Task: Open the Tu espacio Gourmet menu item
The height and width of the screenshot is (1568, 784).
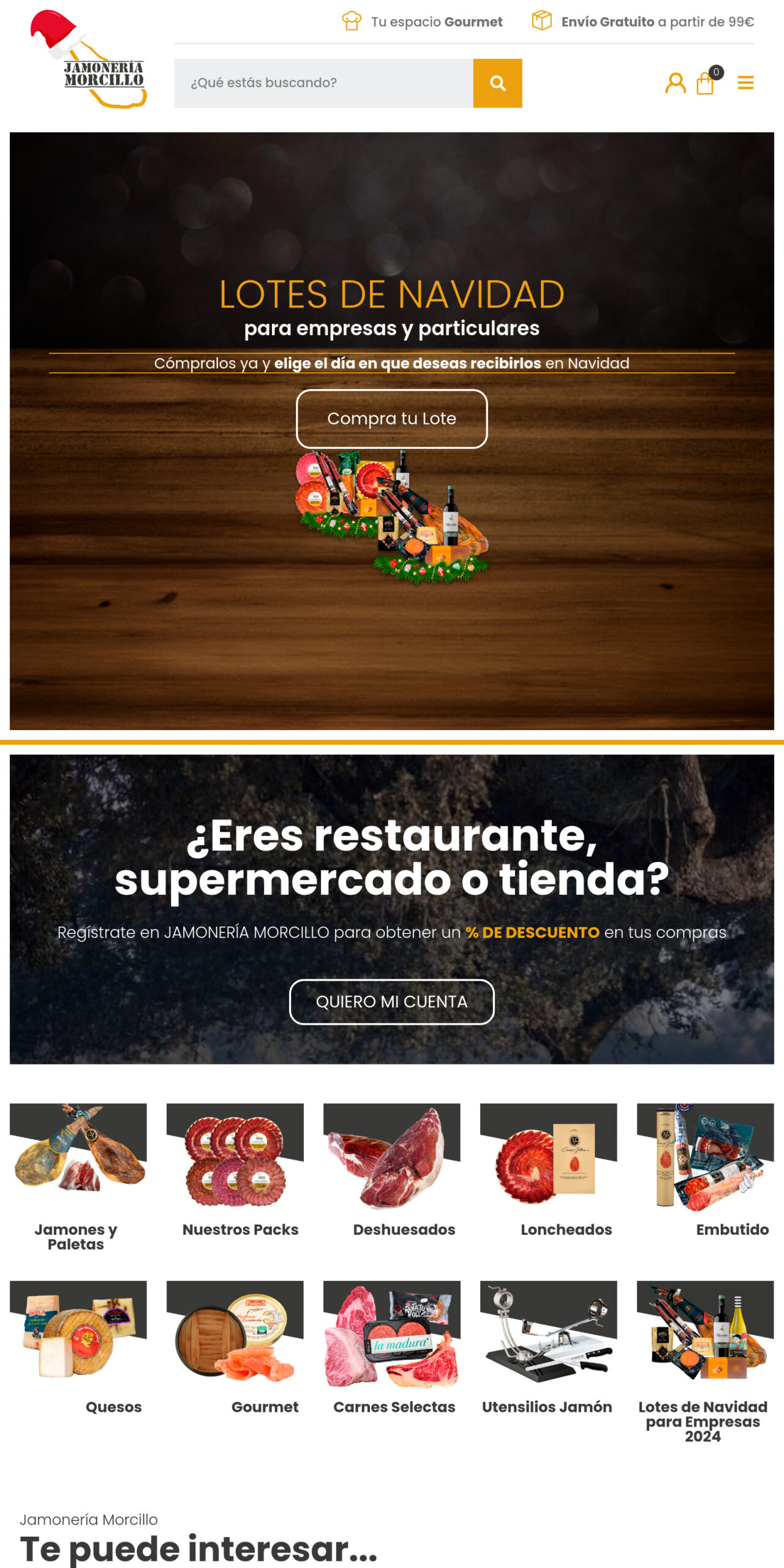Action: point(437,21)
